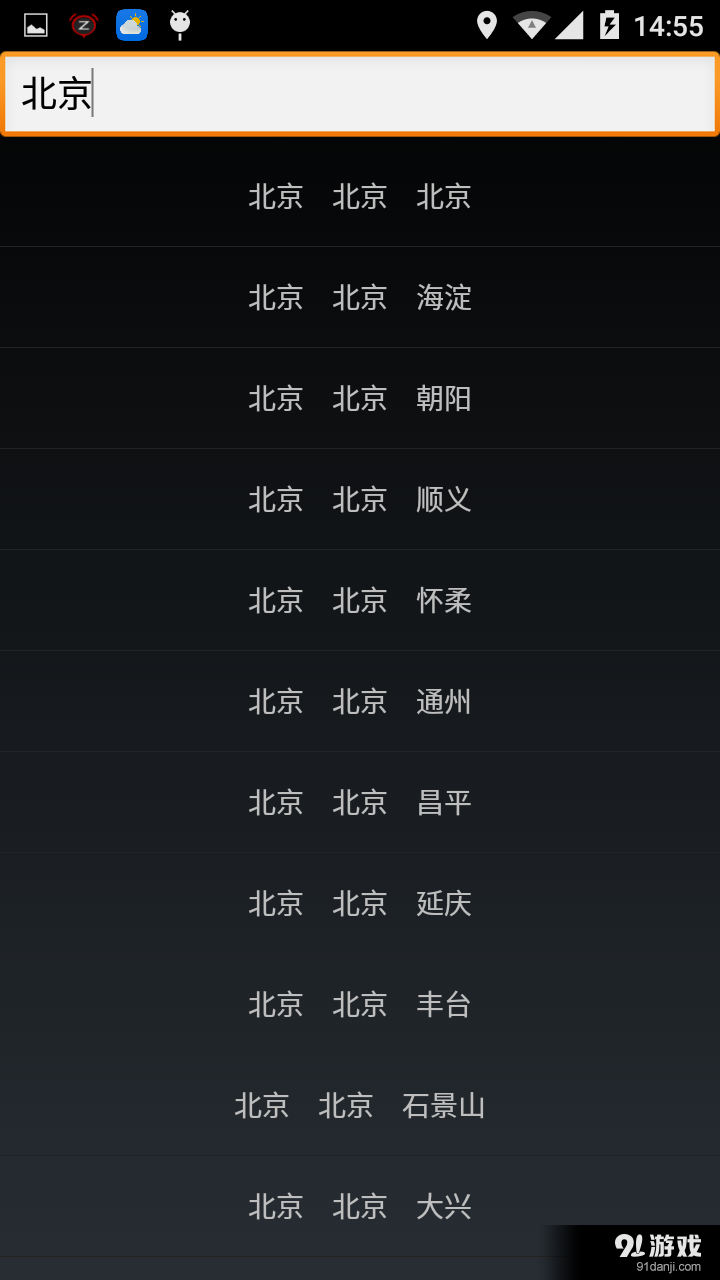
Task: Pick the 顺义 district from results
Action: click(360, 499)
